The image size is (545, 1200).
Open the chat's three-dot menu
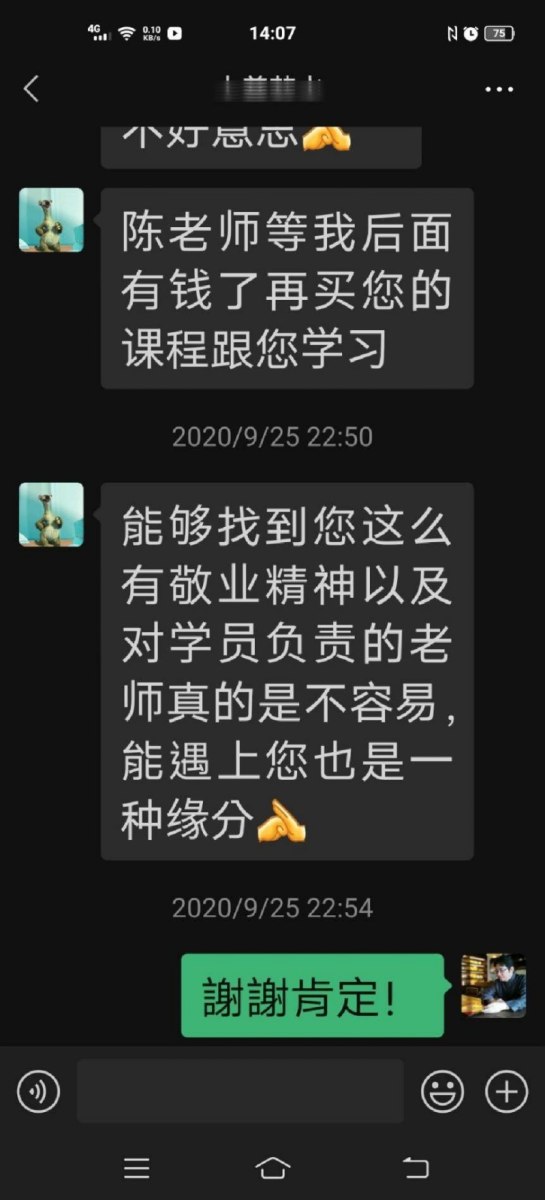click(x=499, y=89)
